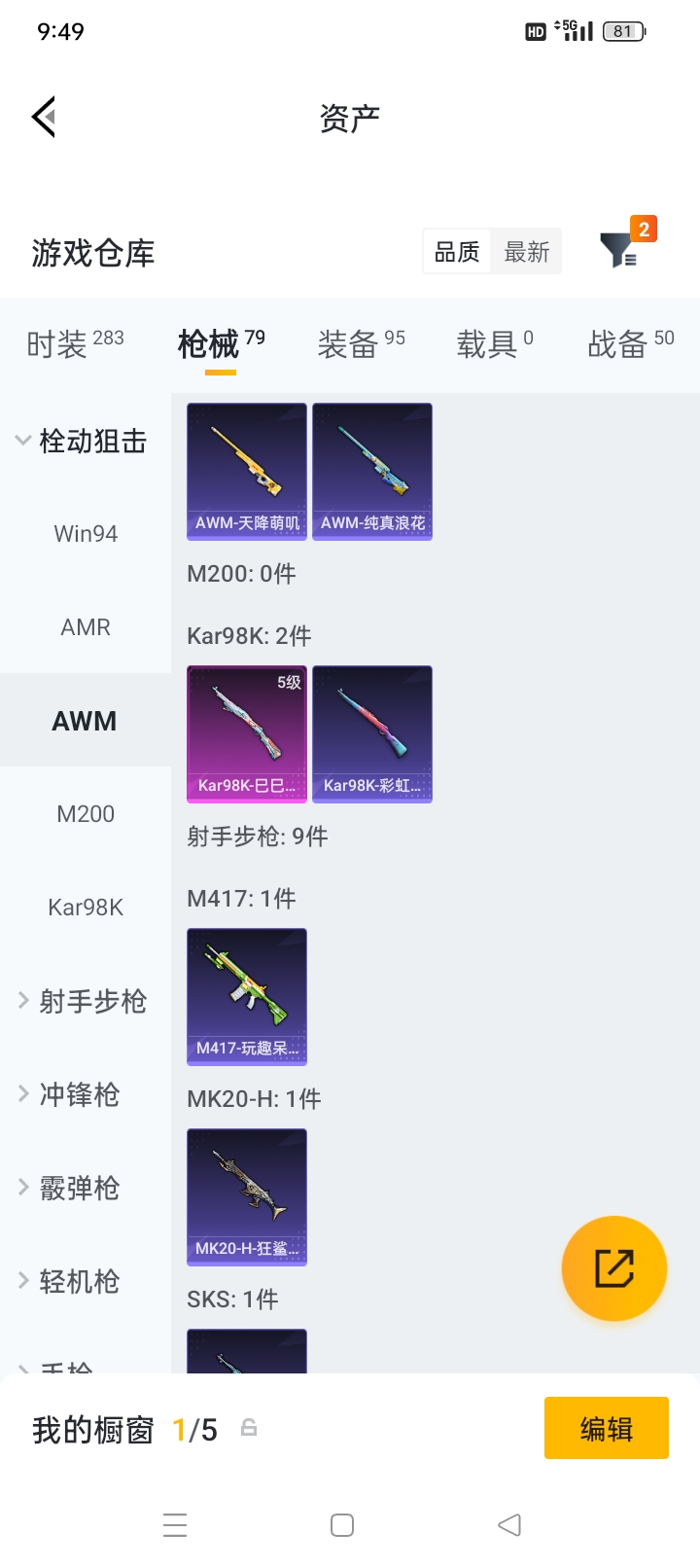The width and height of the screenshot is (700, 1568).
Task: Sort items by 品质
Action: 457,252
